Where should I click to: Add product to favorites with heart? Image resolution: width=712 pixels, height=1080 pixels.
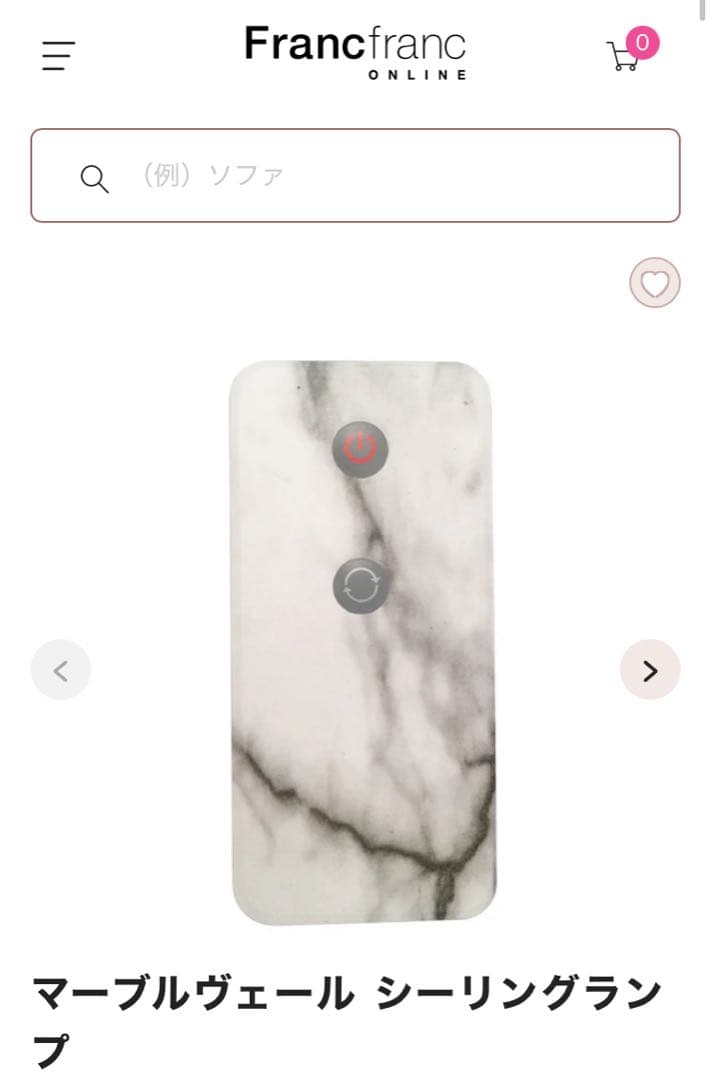click(654, 283)
